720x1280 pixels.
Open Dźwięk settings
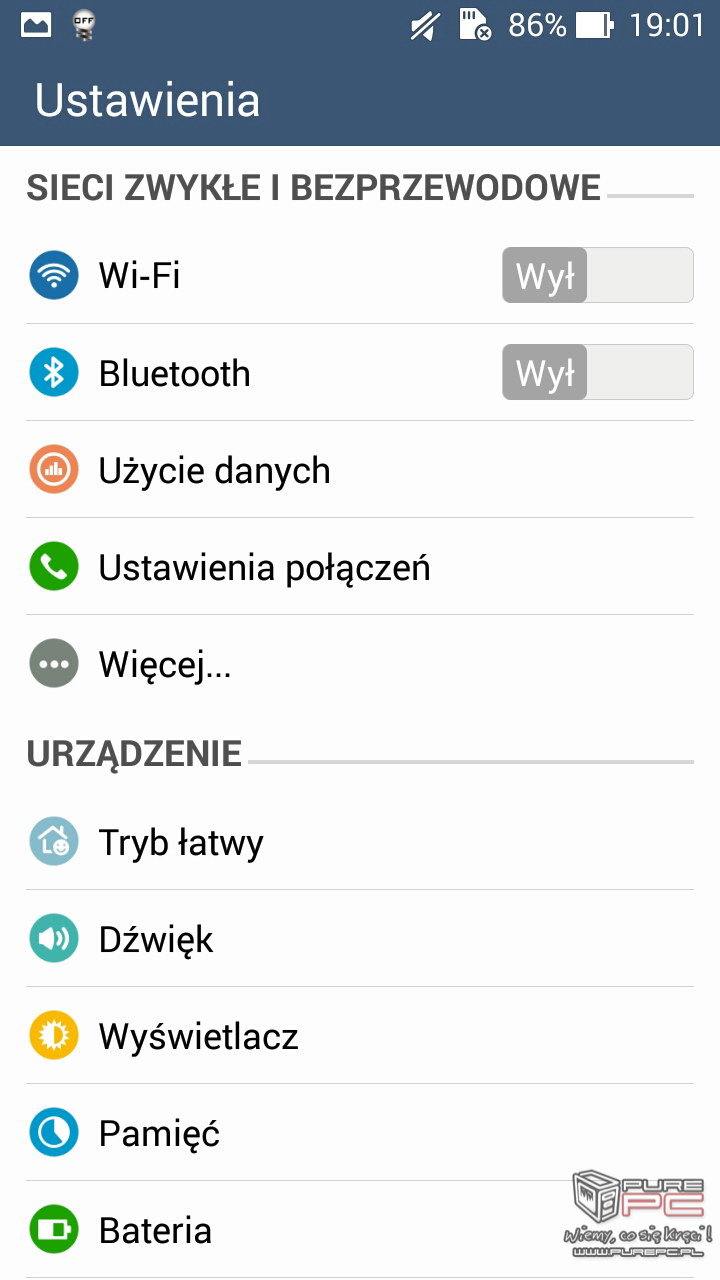tap(360, 938)
